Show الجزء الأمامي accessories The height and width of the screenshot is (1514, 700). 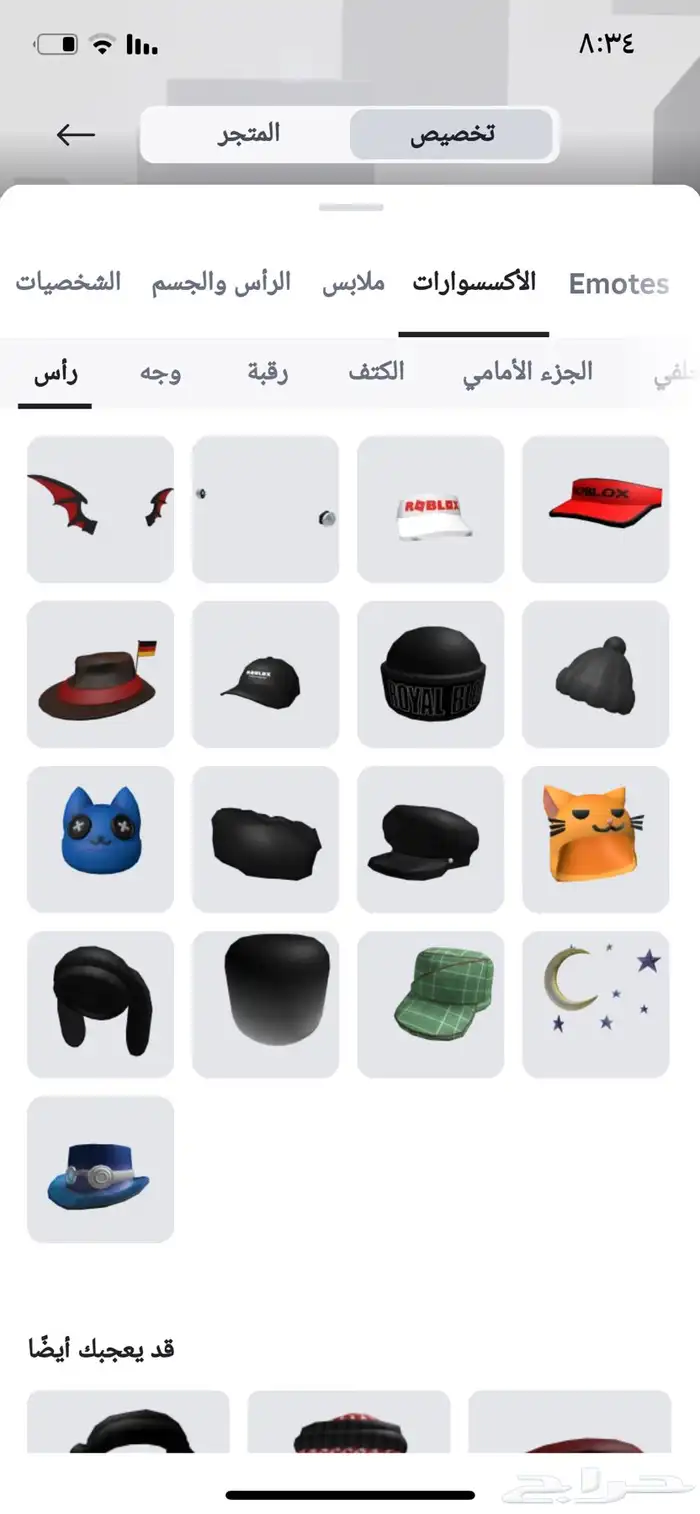[x=527, y=373]
